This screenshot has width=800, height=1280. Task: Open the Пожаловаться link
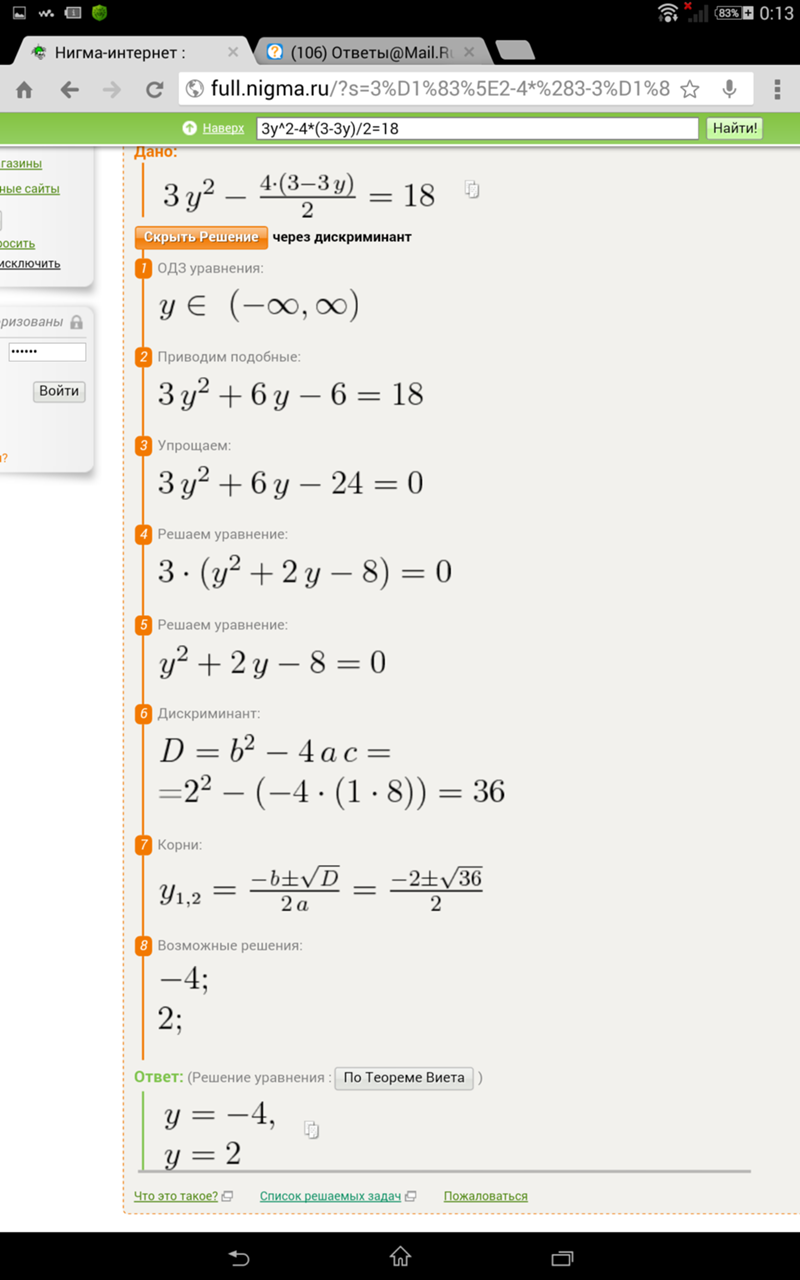click(x=485, y=1196)
